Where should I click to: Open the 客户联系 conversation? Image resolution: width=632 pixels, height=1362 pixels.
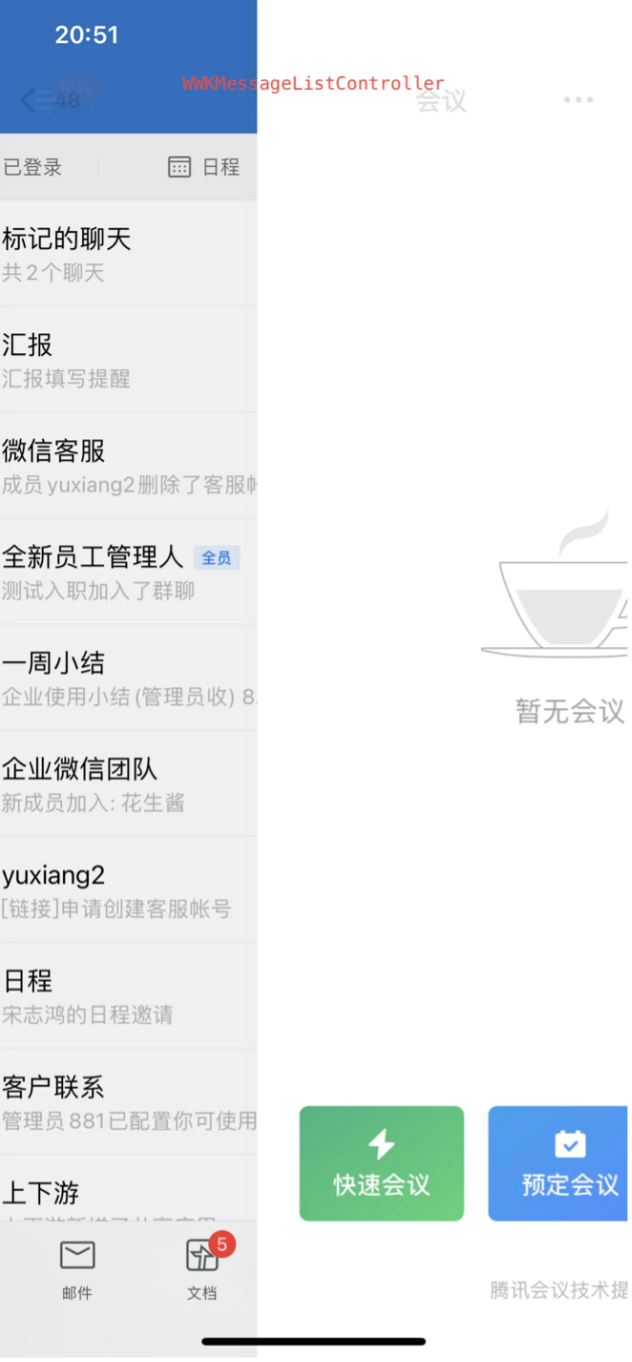tap(128, 1102)
